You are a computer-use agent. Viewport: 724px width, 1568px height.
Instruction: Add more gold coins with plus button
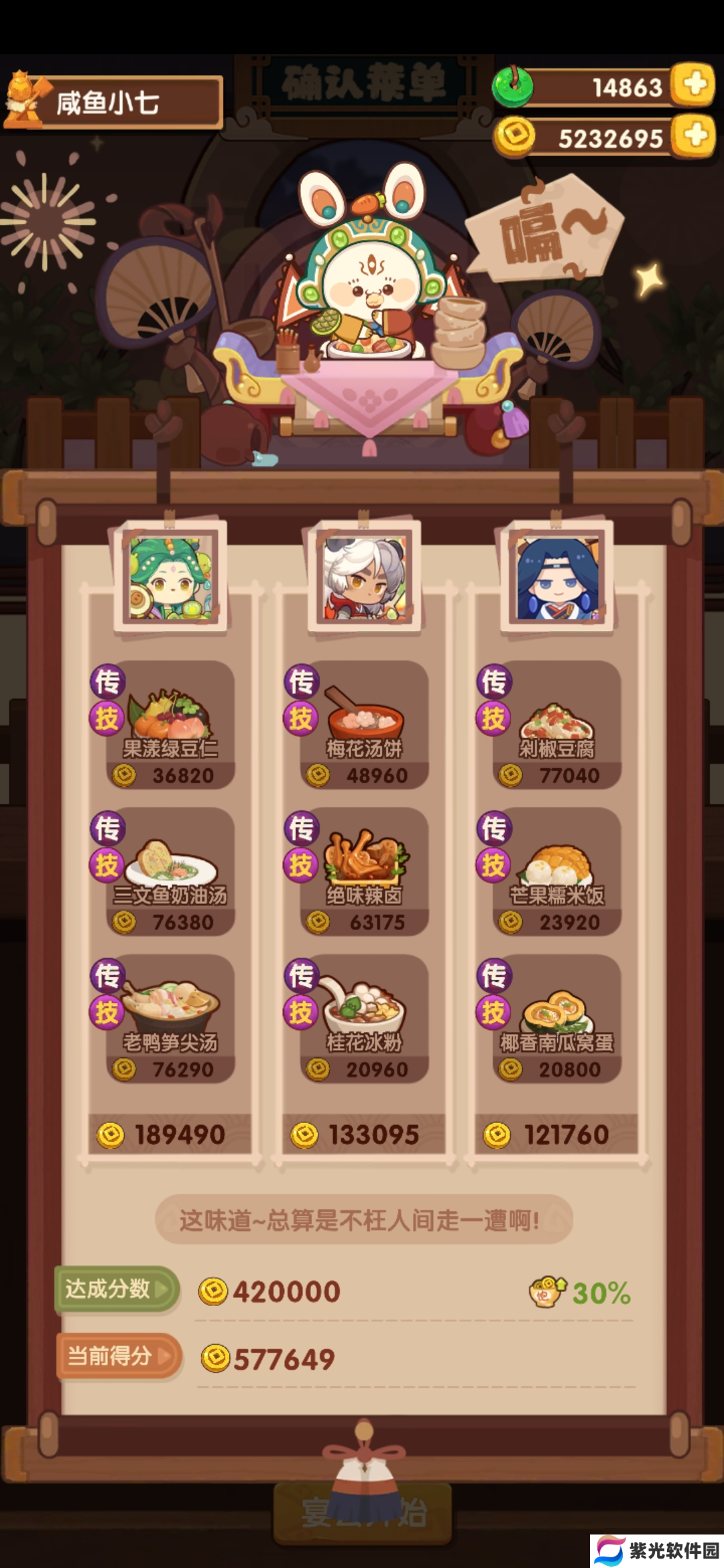pos(695,136)
